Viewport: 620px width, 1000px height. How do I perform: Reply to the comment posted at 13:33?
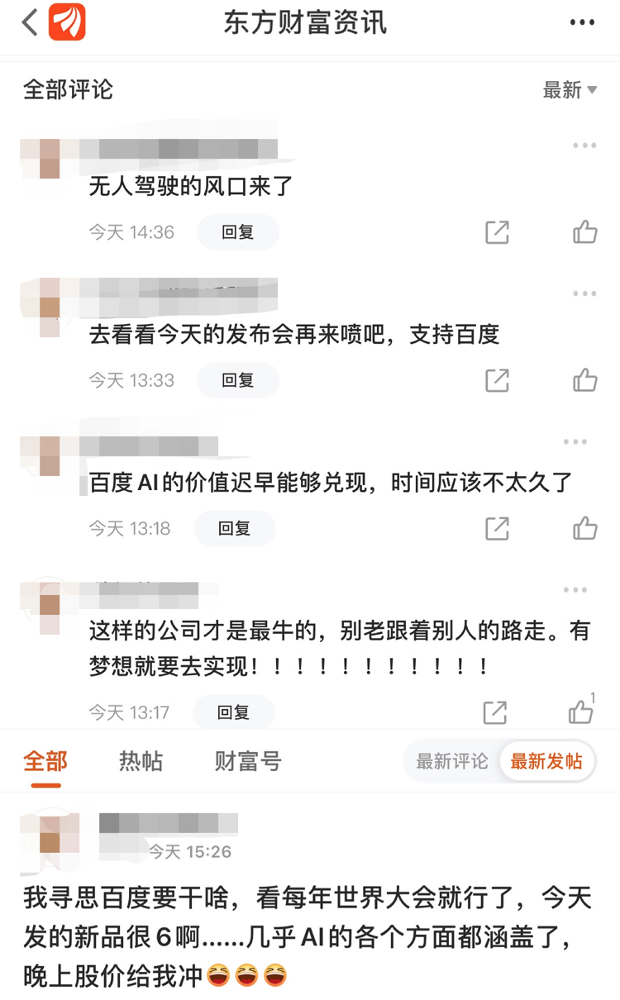[x=237, y=380]
